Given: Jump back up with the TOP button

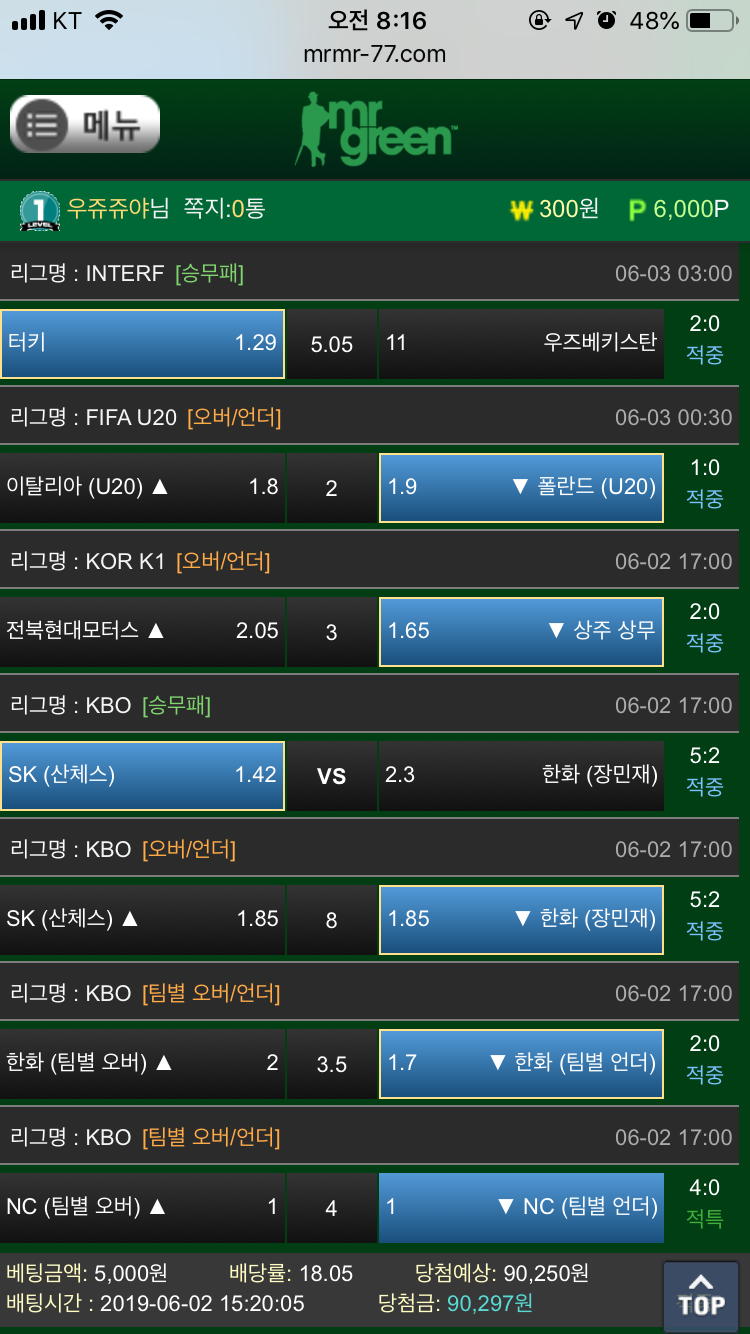Looking at the screenshot, I should 701,1296.
